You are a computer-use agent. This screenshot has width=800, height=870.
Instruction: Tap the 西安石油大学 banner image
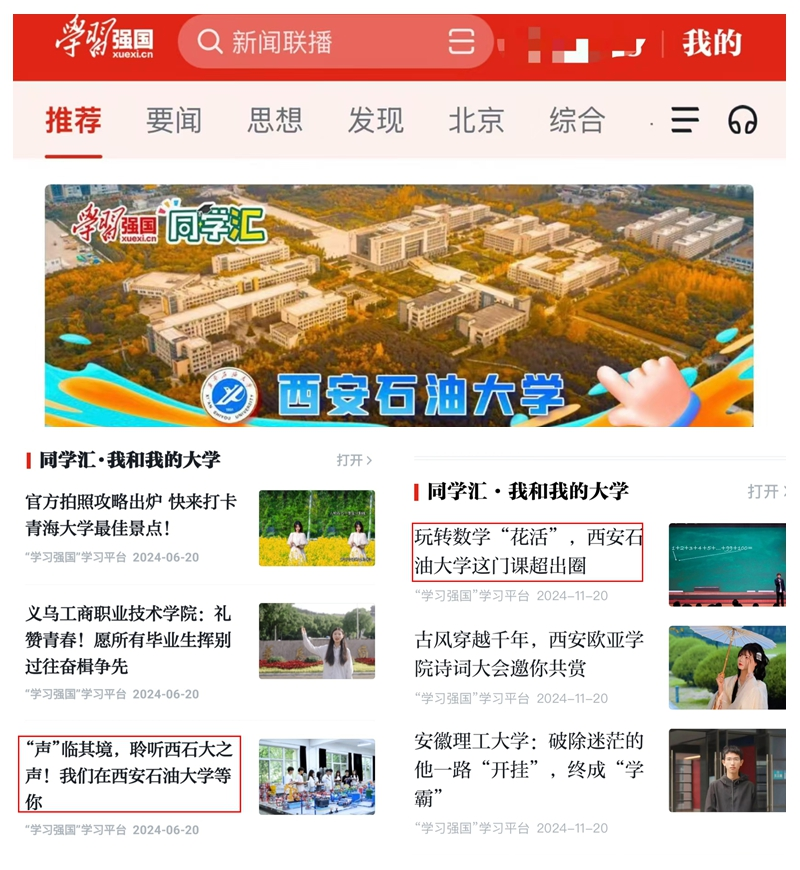[400, 300]
